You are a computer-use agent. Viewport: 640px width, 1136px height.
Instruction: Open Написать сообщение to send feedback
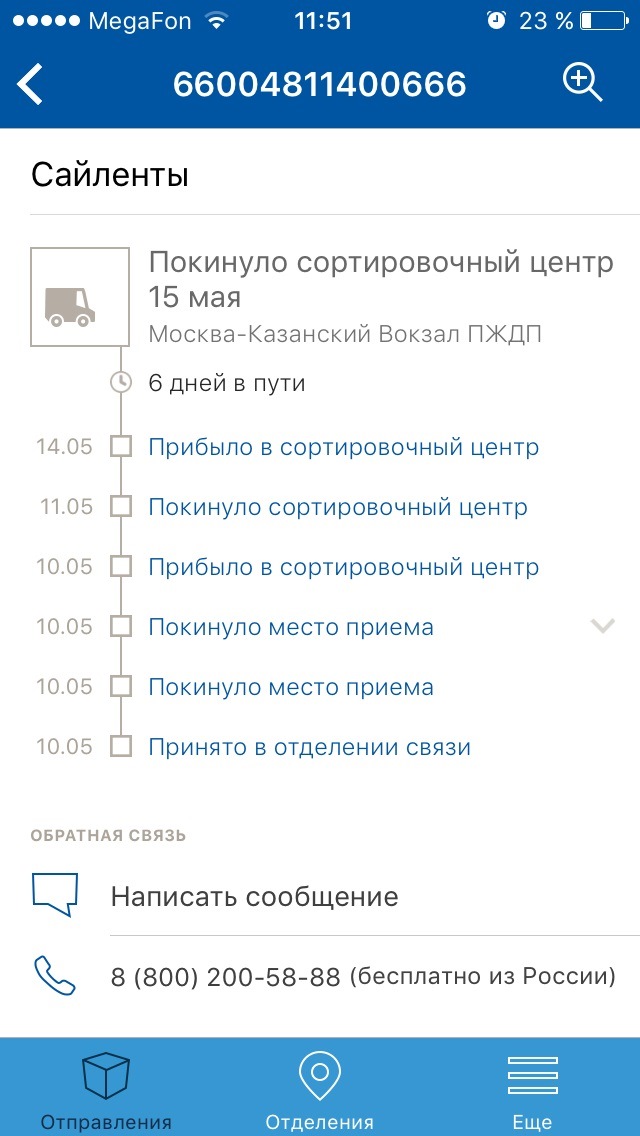click(254, 896)
